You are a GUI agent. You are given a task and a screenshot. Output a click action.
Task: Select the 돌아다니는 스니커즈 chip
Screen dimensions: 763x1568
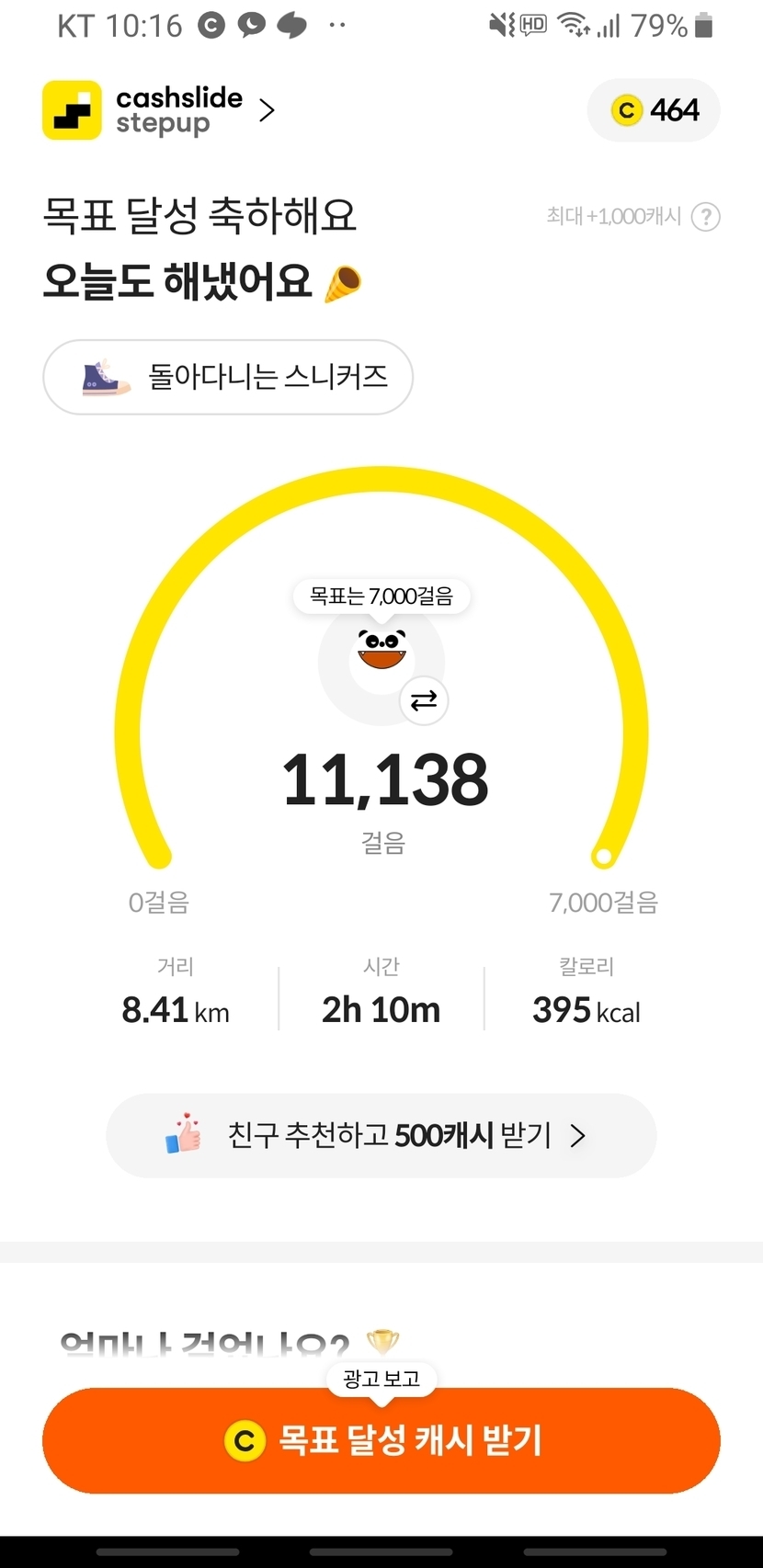(x=228, y=377)
